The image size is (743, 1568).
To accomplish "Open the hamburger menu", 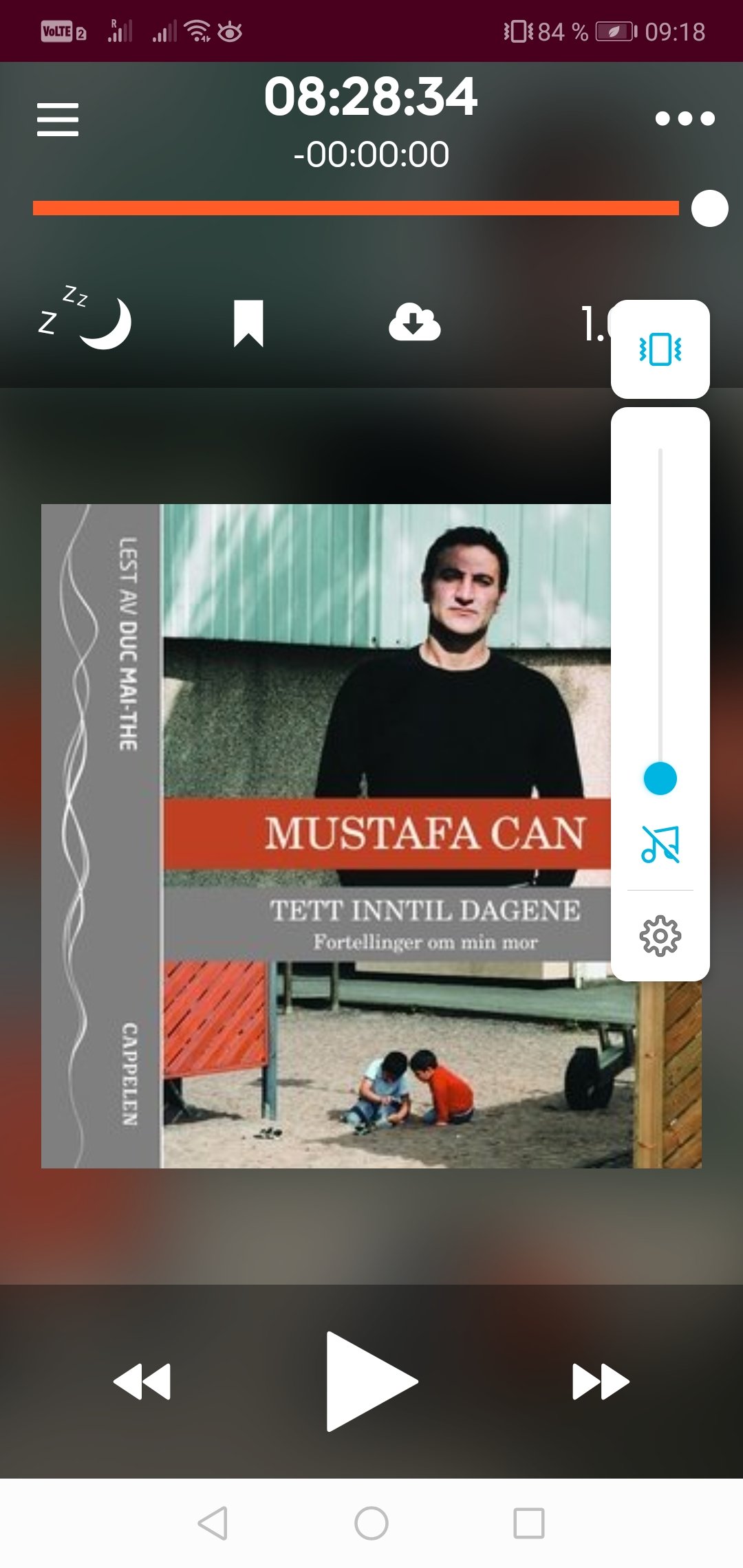I will tap(58, 120).
